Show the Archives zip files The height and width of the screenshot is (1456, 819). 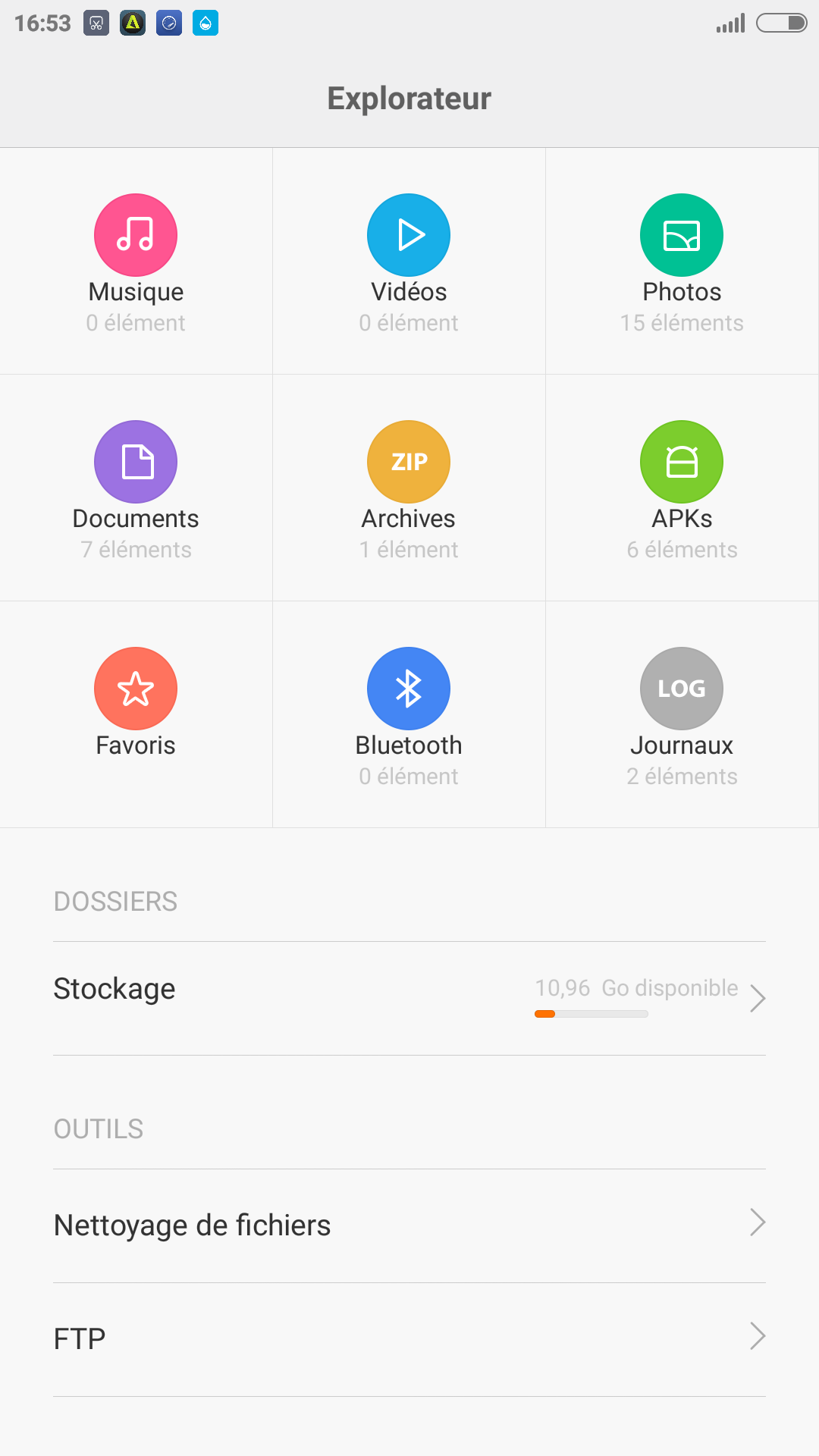(409, 488)
